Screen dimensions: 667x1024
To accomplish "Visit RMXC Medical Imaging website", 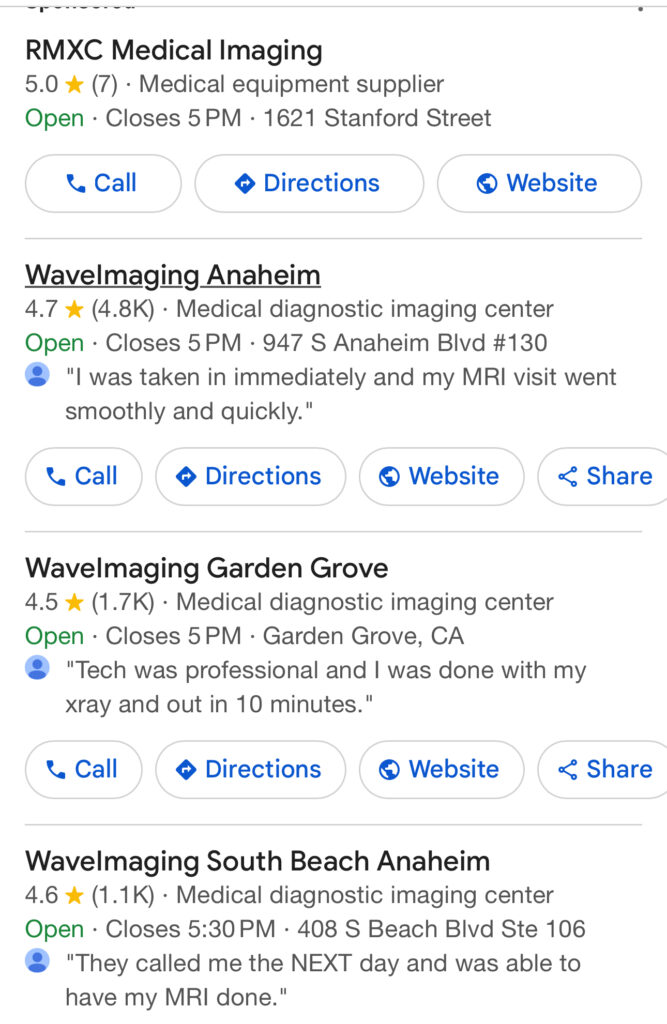I will (x=539, y=183).
